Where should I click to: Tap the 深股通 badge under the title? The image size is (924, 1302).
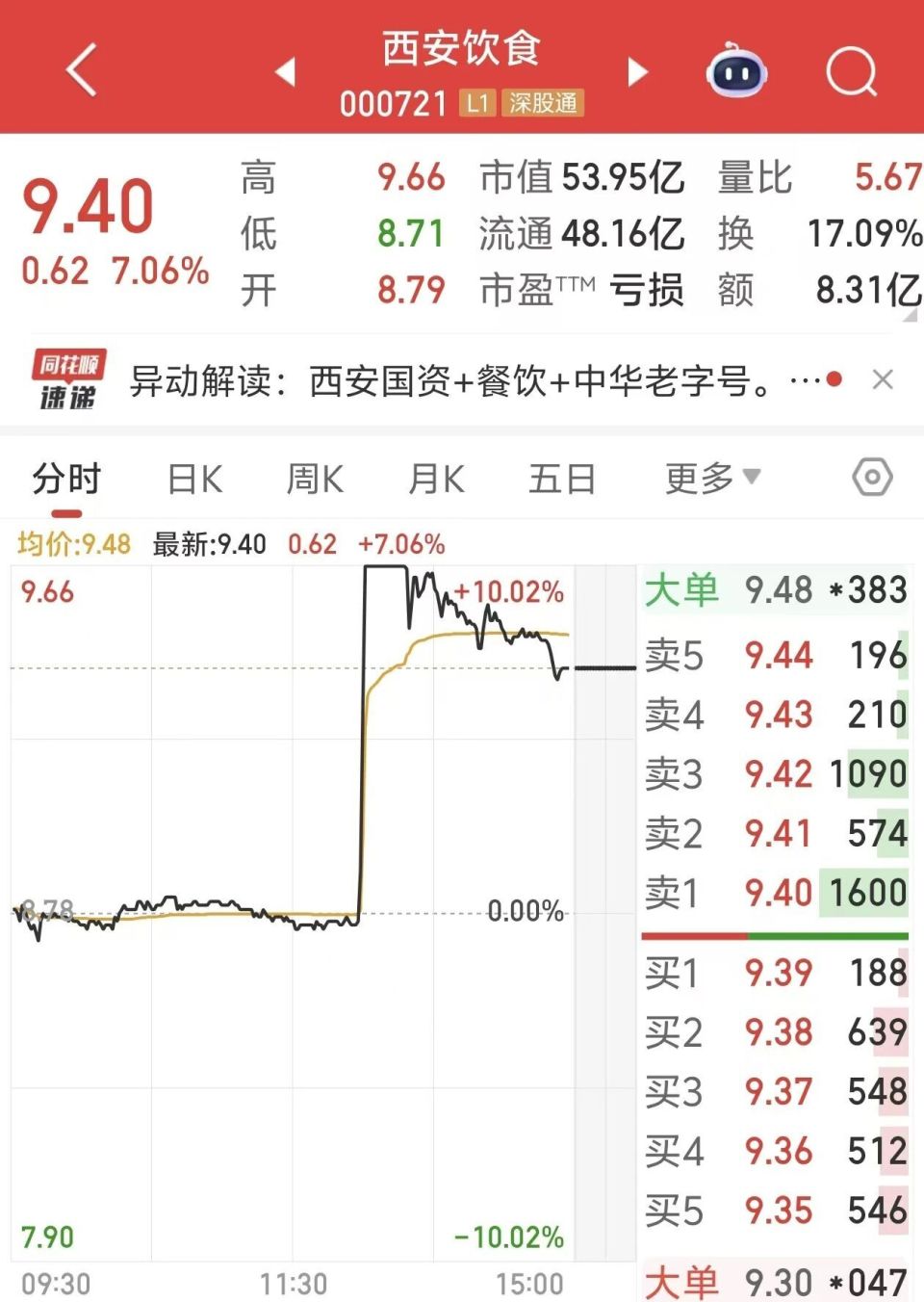(543, 102)
